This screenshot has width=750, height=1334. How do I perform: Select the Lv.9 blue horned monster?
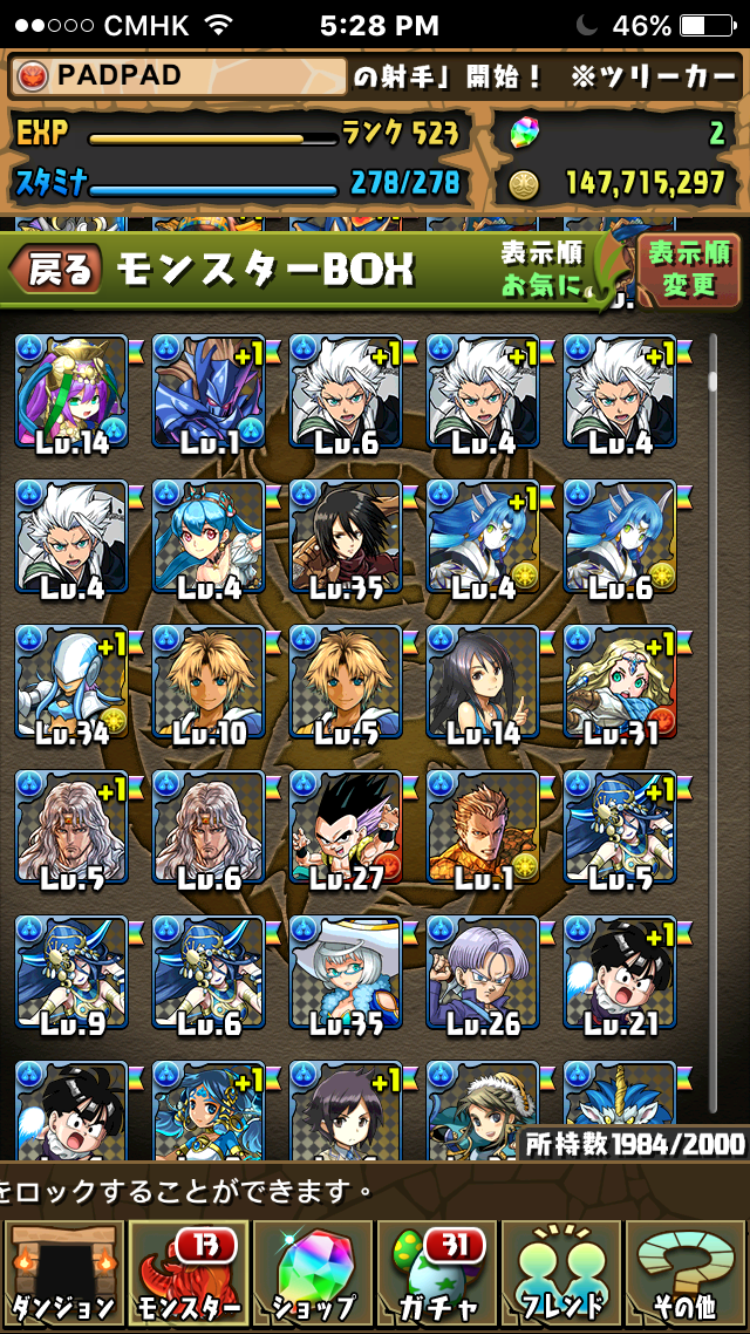72,972
